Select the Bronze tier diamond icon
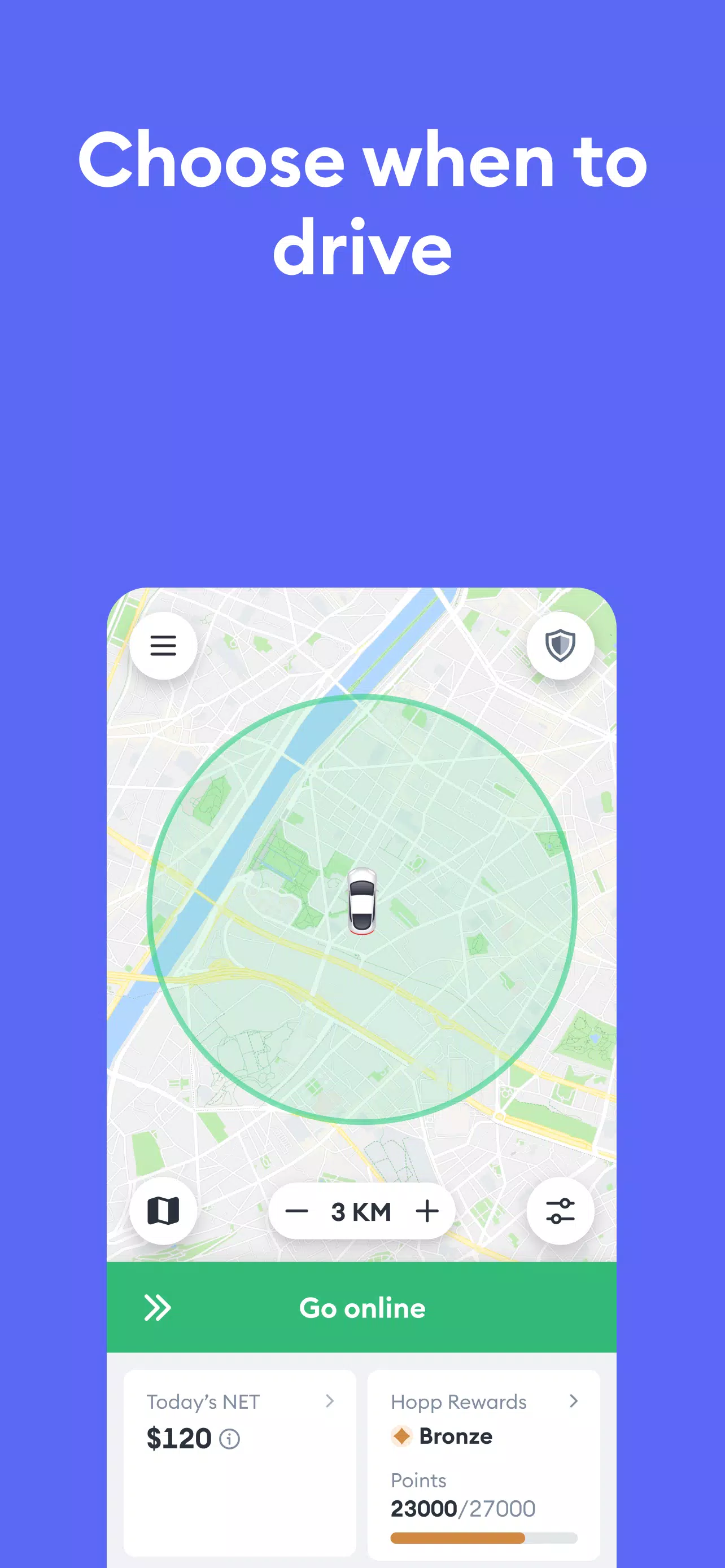Screen dimensions: 725x1568 coord(403,1436)
